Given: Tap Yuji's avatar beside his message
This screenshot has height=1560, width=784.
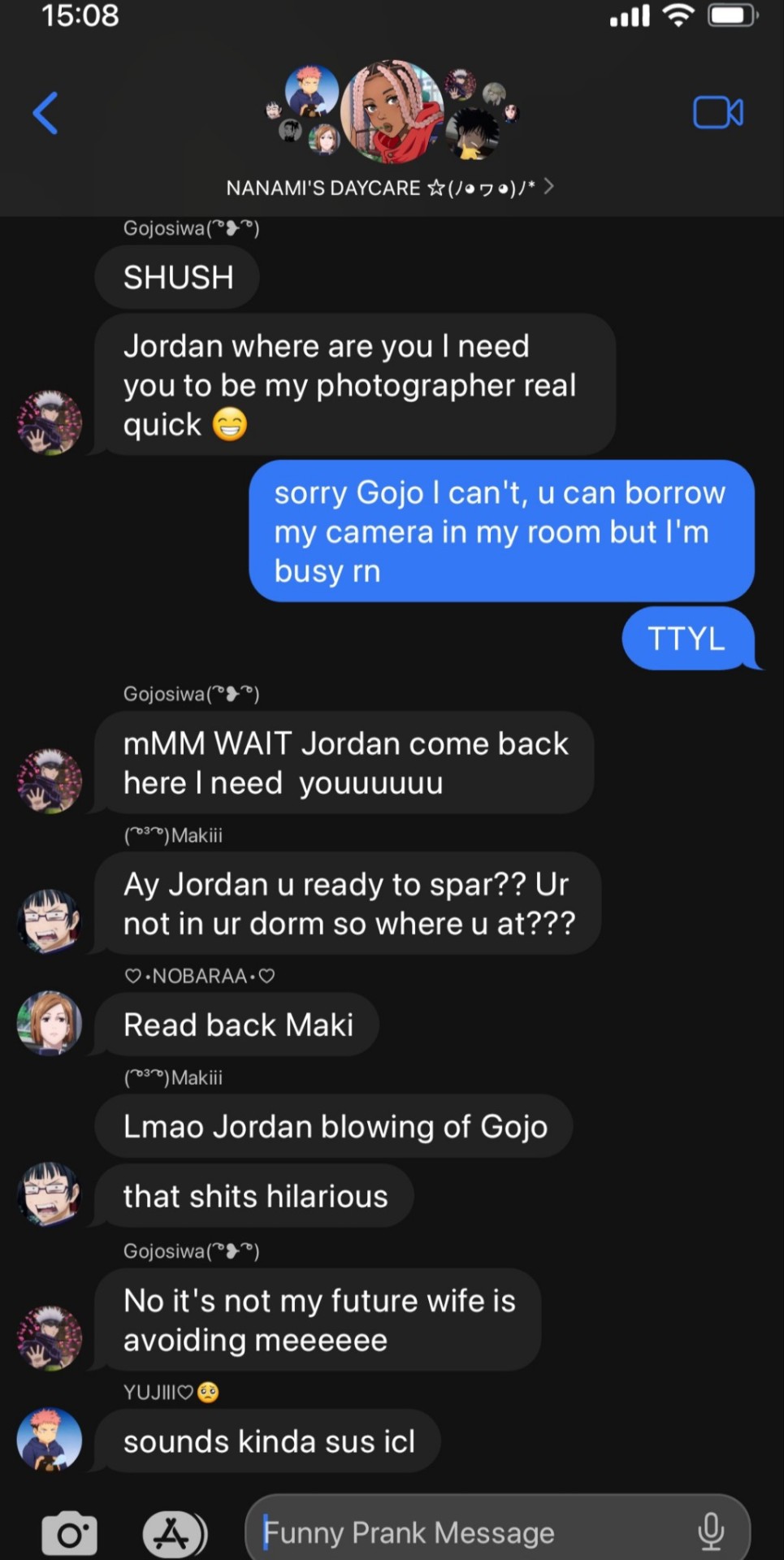Looking at the screenshot, I should (50, 1440).
